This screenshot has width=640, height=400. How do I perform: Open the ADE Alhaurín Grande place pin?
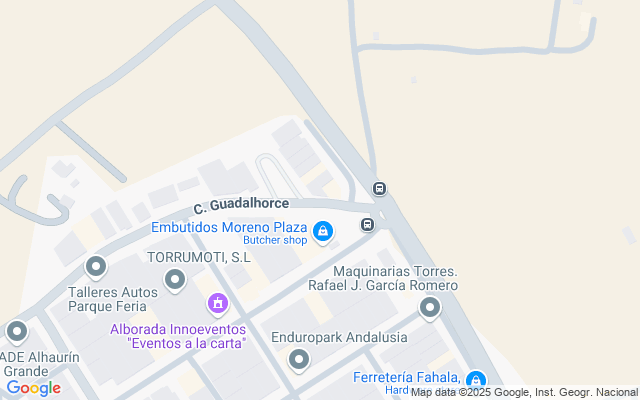click(16, 331)
